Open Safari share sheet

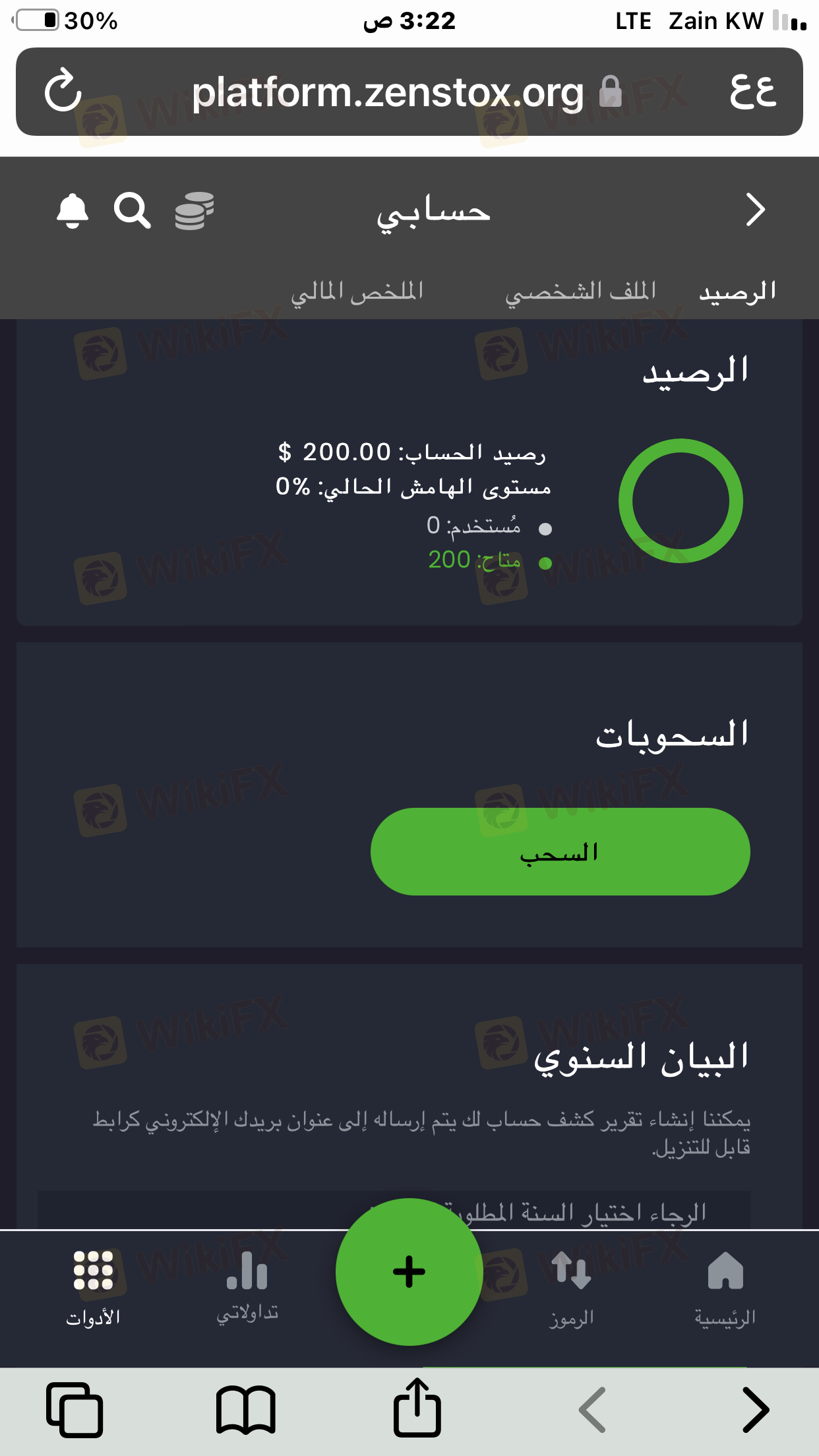pos(417,1410)
